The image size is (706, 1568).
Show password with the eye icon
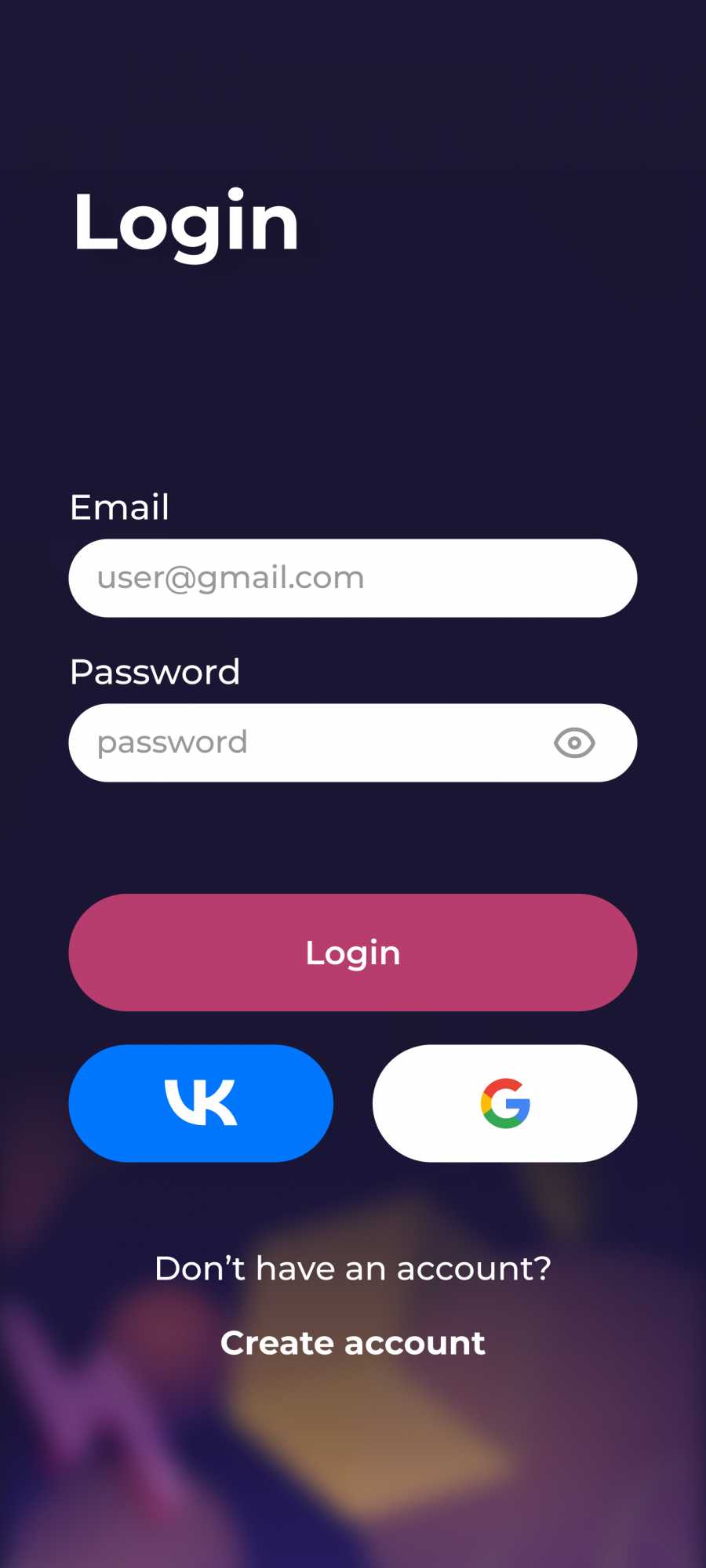click(x=574, y=742)
